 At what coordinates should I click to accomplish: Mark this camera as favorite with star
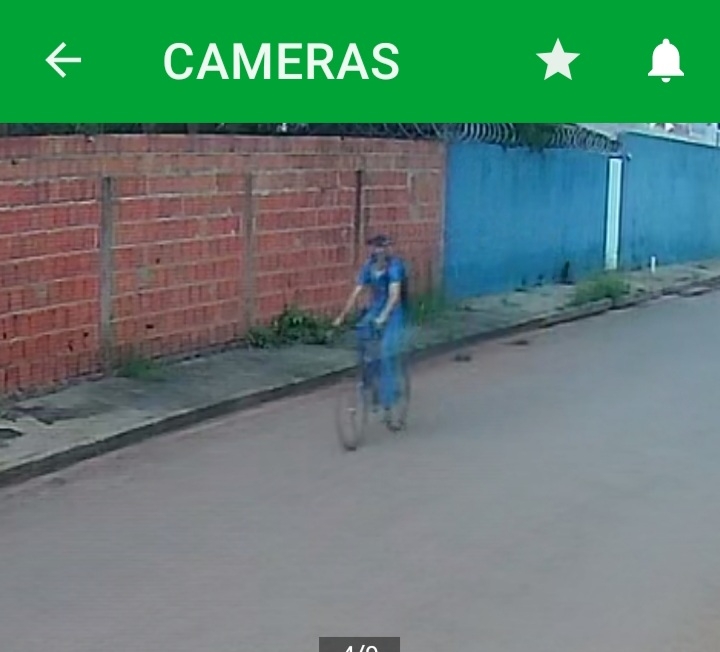pyautogui.click(x=557, y=61)
